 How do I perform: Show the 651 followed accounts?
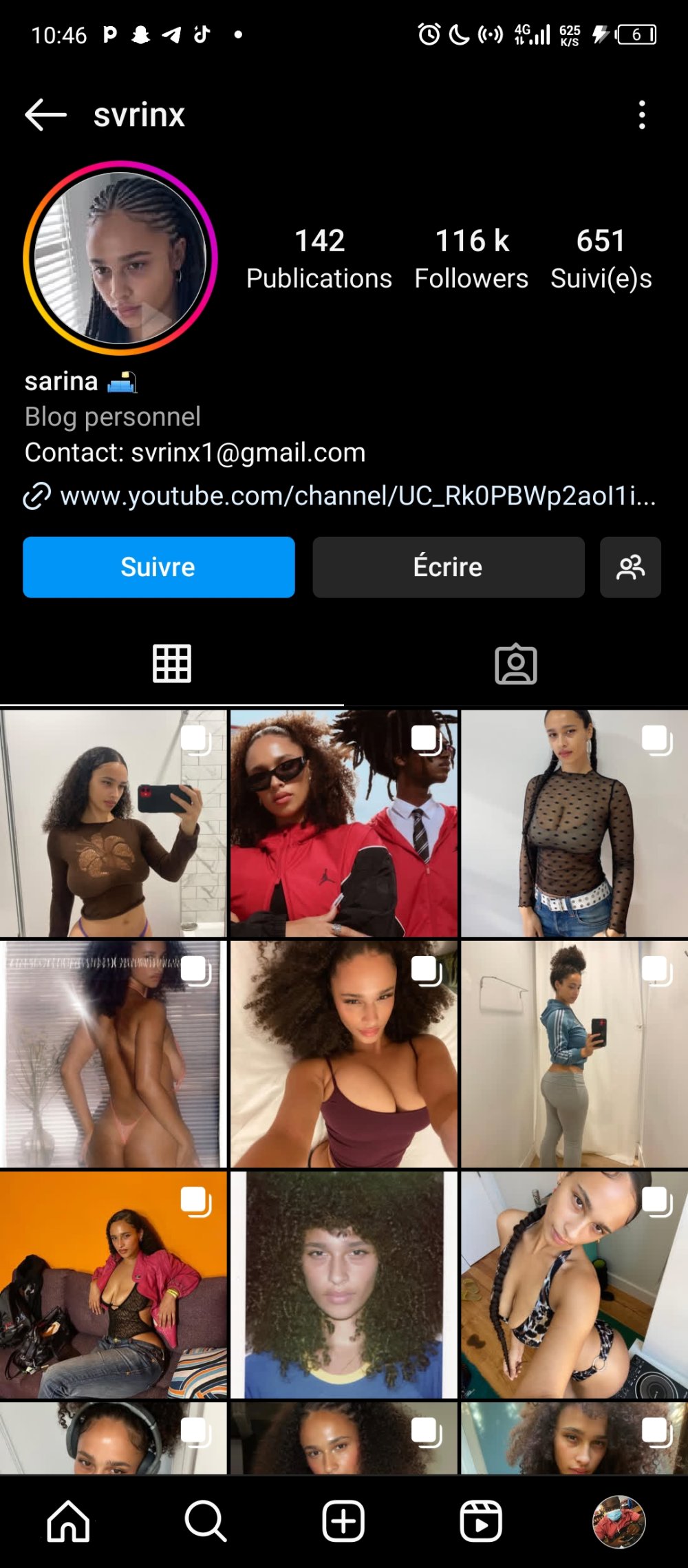click(x=601, y=259)
